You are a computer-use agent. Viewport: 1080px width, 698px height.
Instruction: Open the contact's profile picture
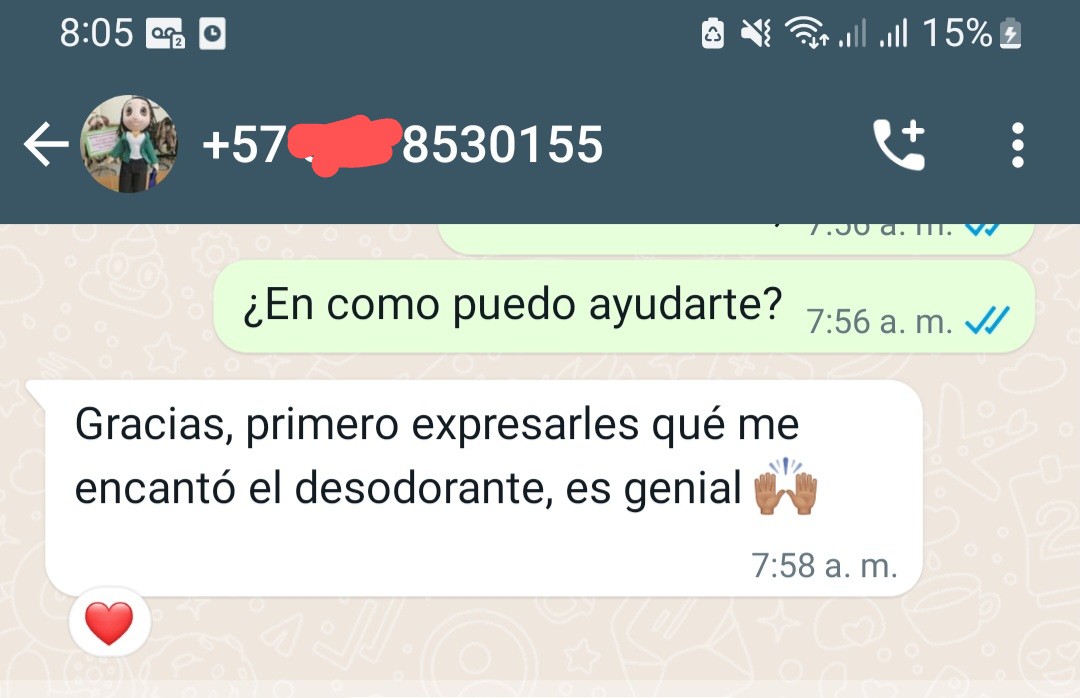[128, 144]
